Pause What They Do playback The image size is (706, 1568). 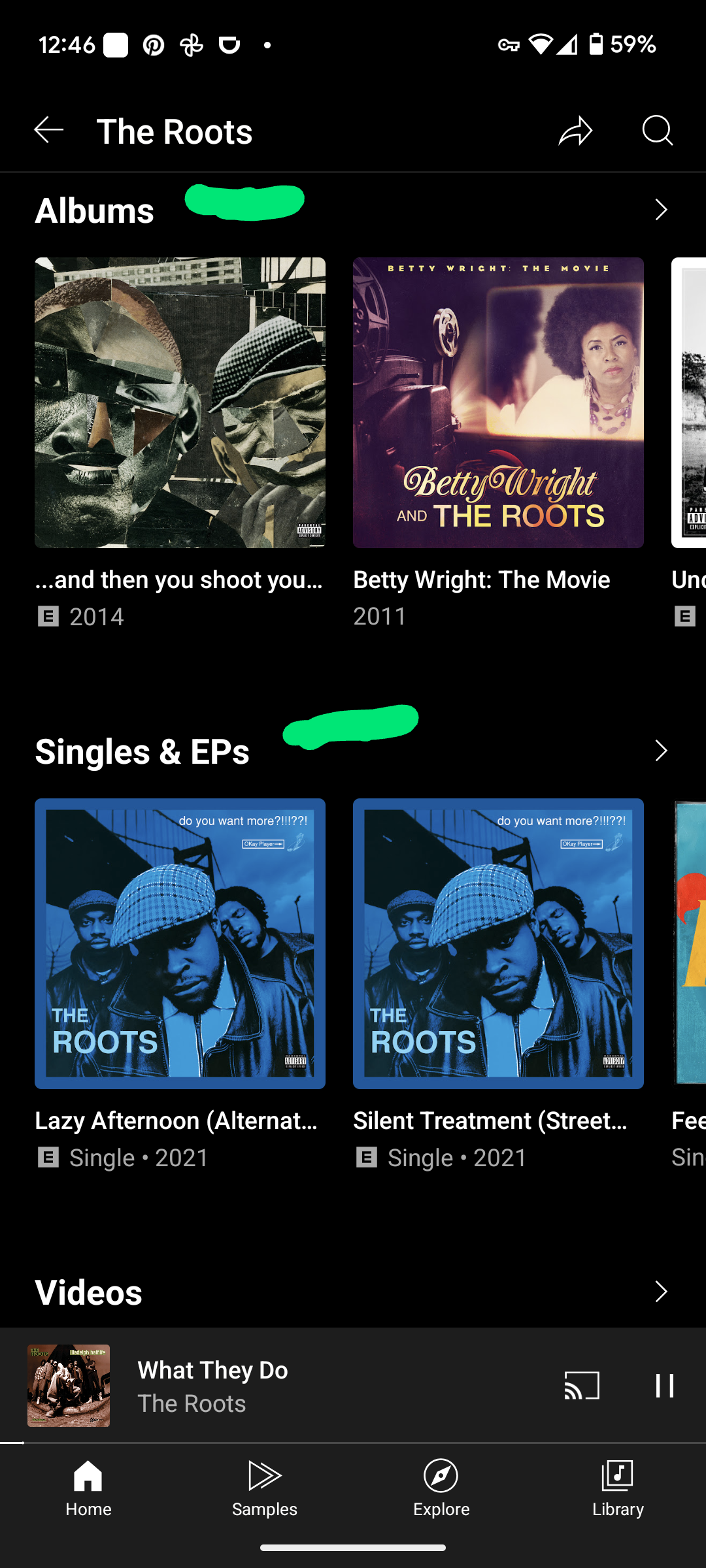tap(665, 1385)
